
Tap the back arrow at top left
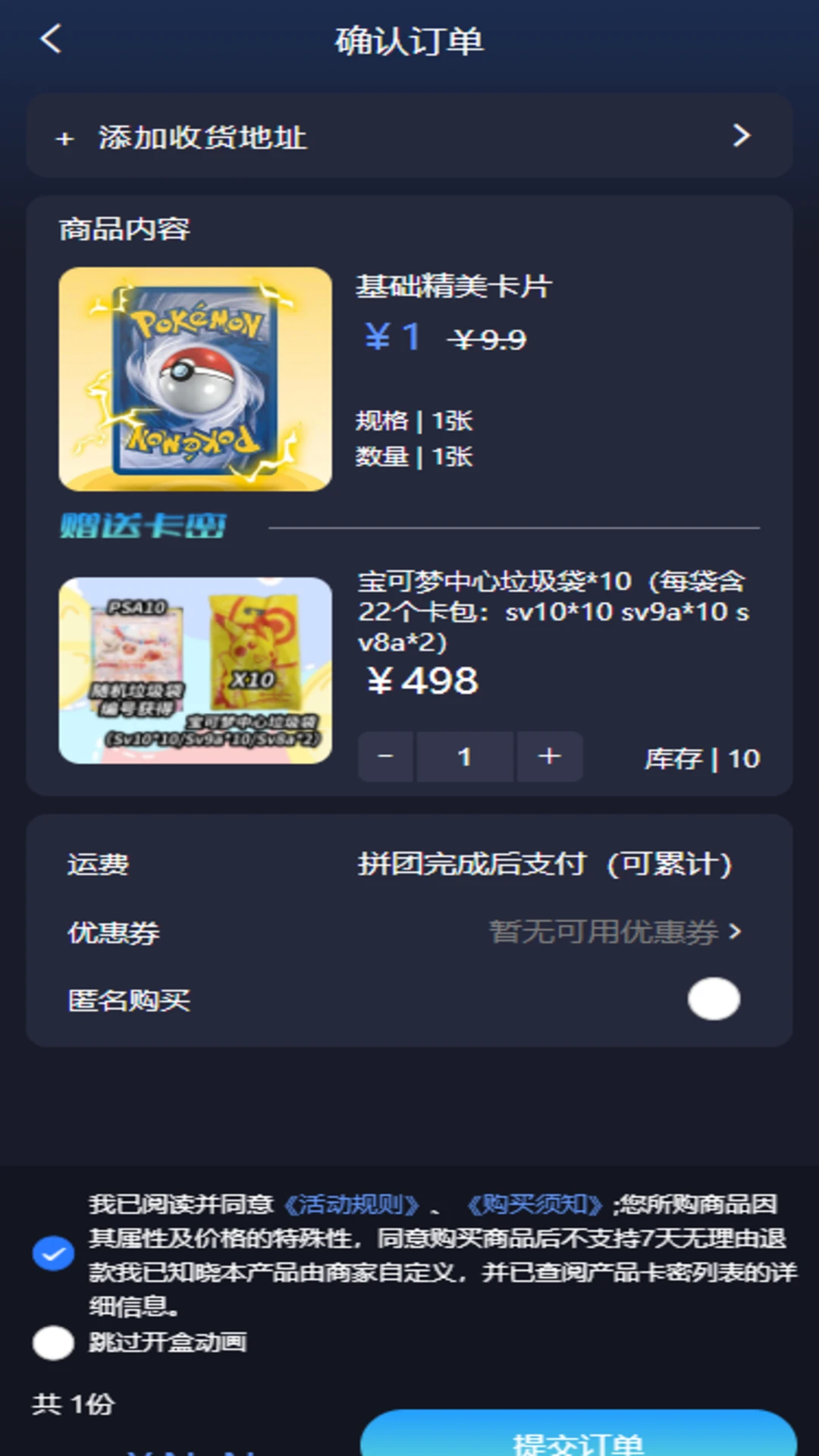[x=50, y=42]
